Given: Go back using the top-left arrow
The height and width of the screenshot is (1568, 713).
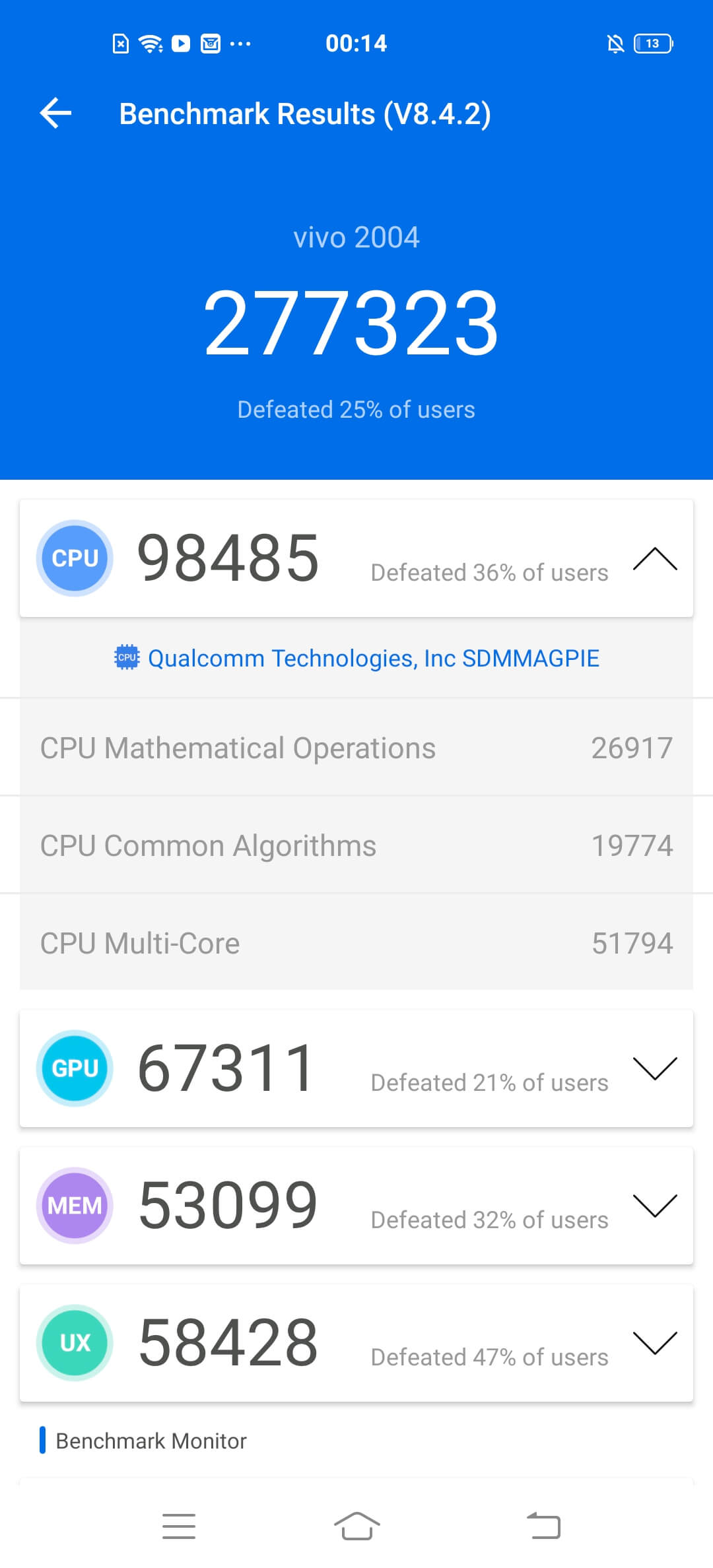Looking at the screenshot, I should coord(55,114).
